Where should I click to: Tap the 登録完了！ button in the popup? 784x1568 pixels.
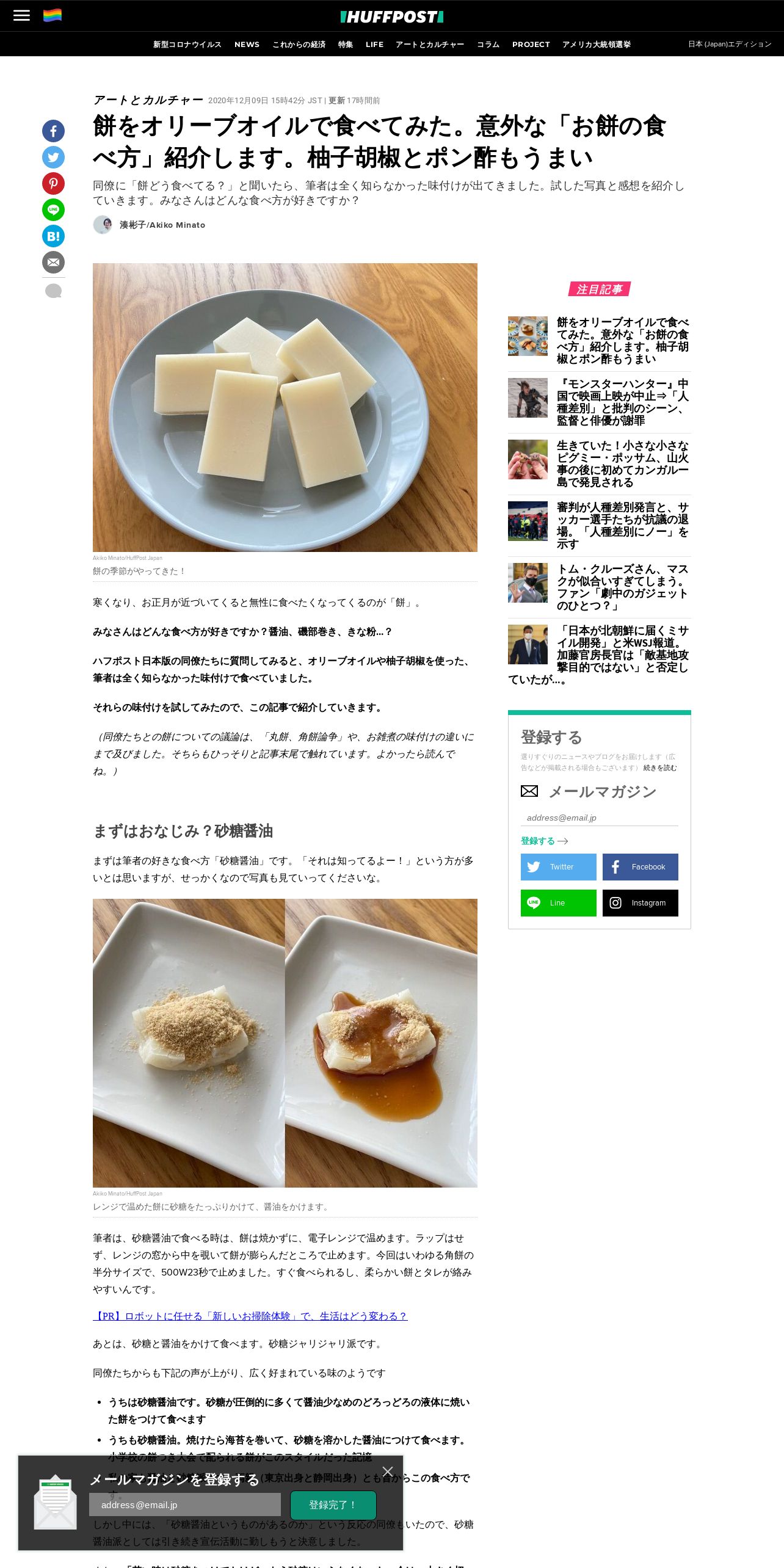[x=333, y=1505]
